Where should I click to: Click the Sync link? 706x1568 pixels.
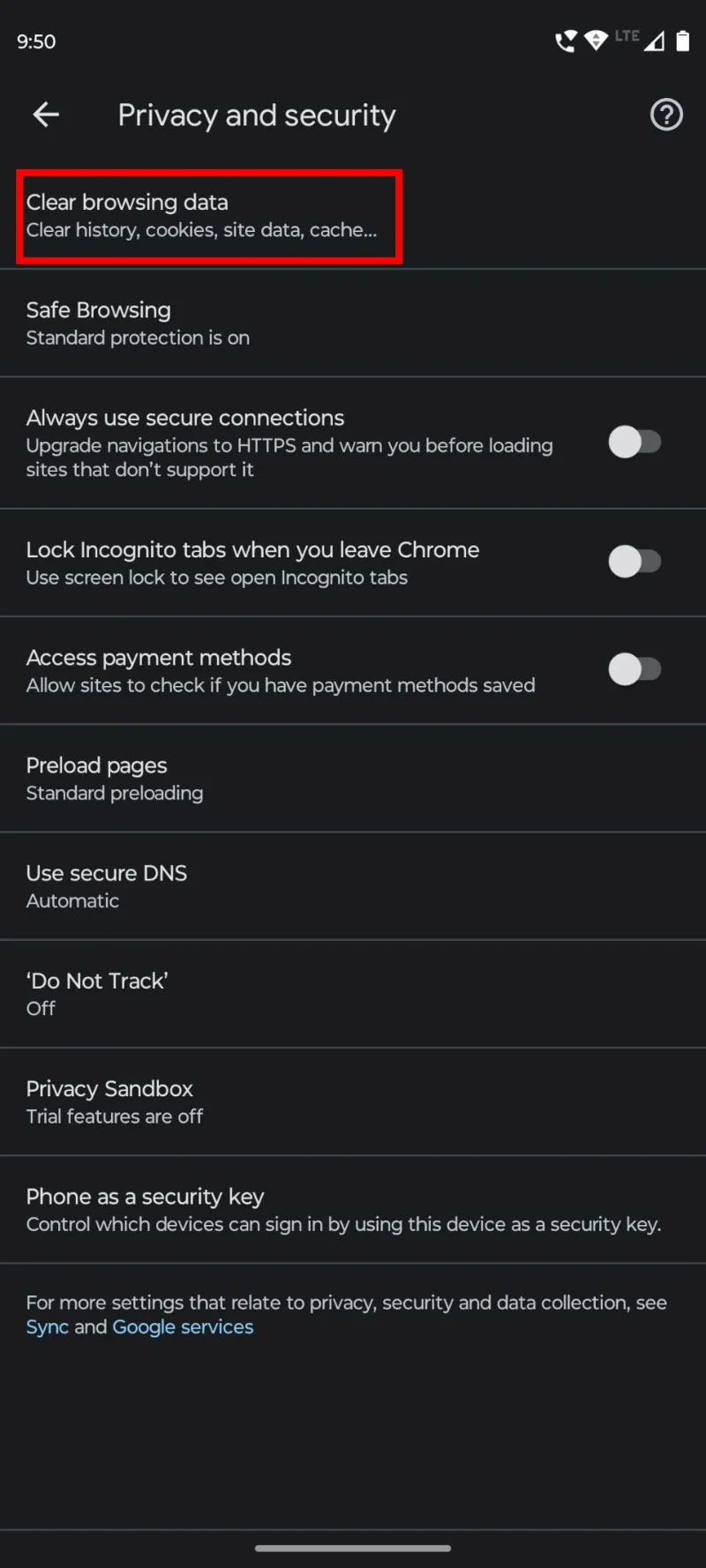(x=47, y=1326)
